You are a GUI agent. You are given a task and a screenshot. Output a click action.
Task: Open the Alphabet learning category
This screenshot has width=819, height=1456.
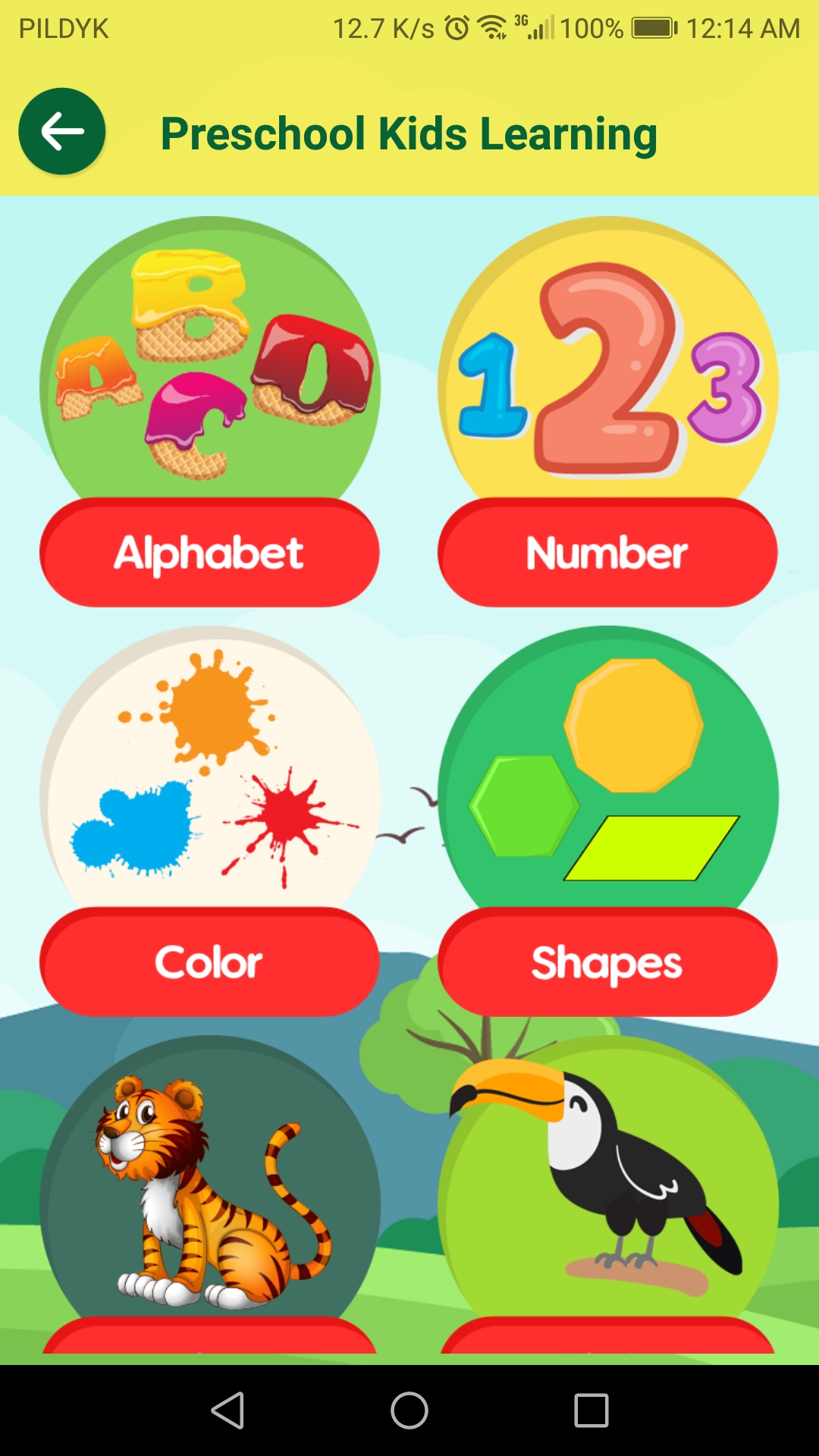(209, 552)
